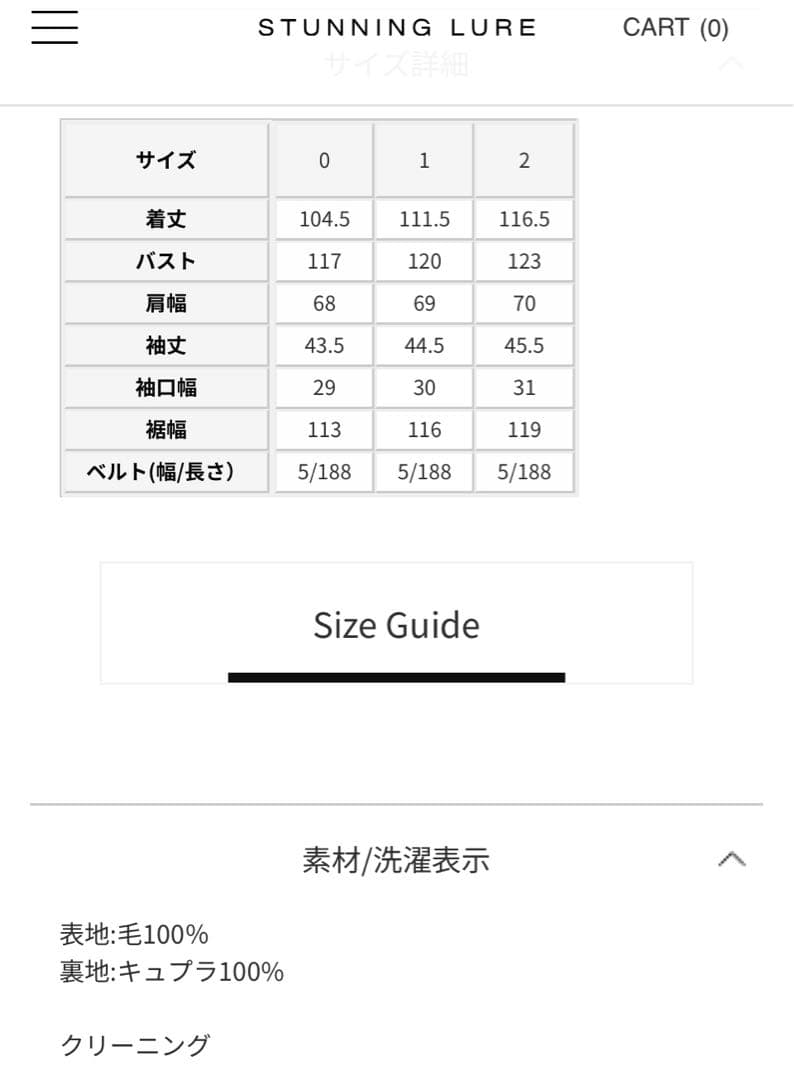Click the 素材/洗濯表示 section heading

(x=396, y=860)
